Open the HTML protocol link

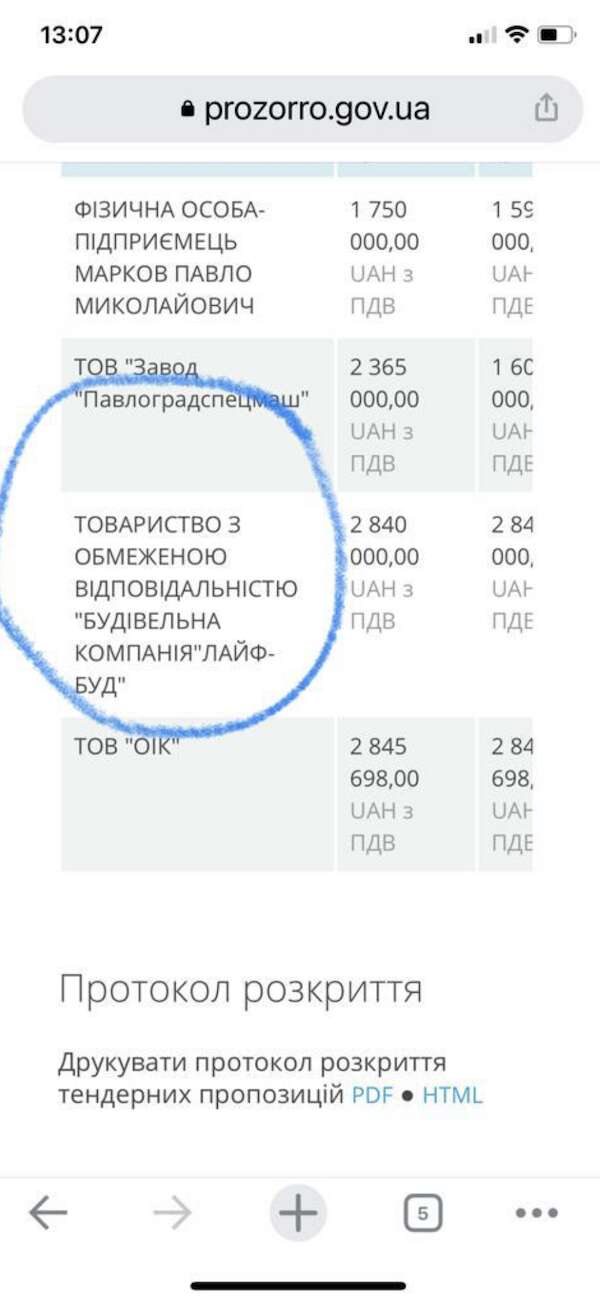pos(452,1095)
